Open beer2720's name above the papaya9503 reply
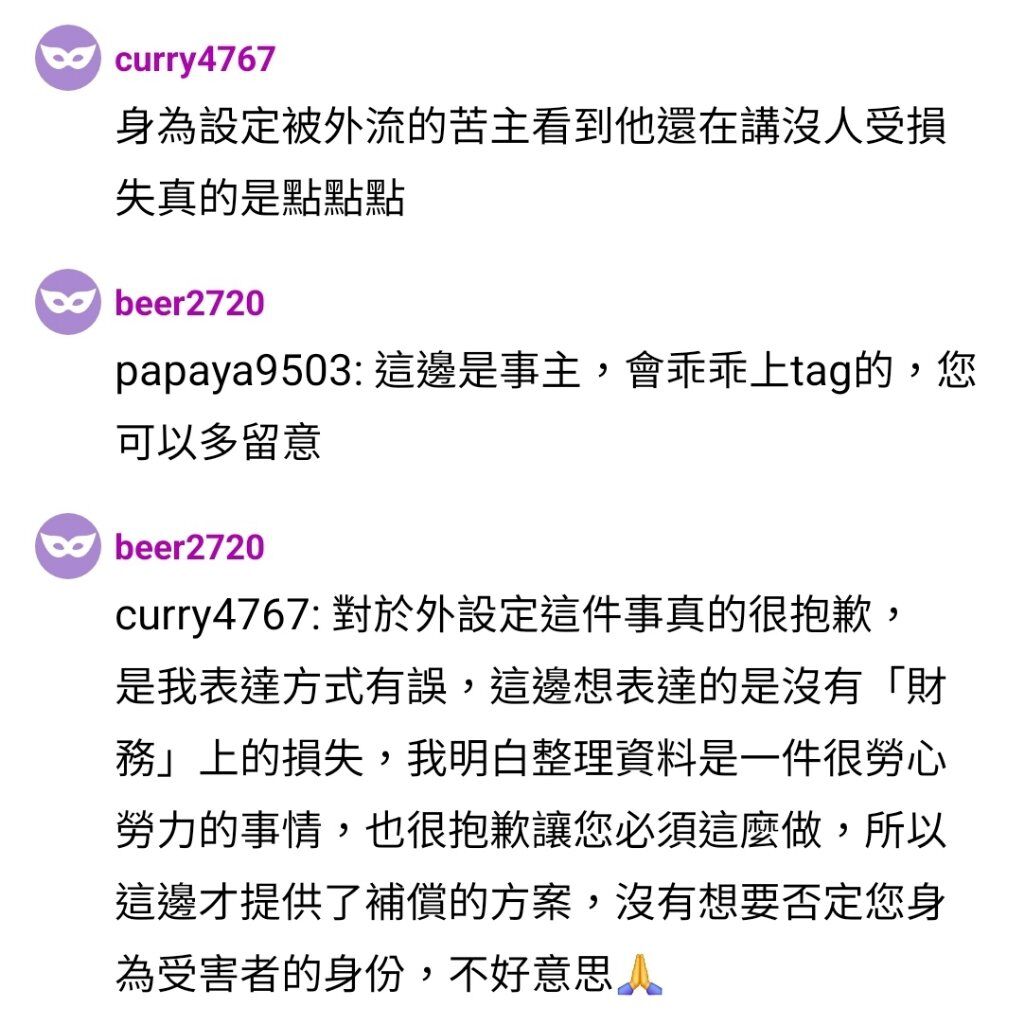This screenshot has height=1024, width=1021. [189, 302]
